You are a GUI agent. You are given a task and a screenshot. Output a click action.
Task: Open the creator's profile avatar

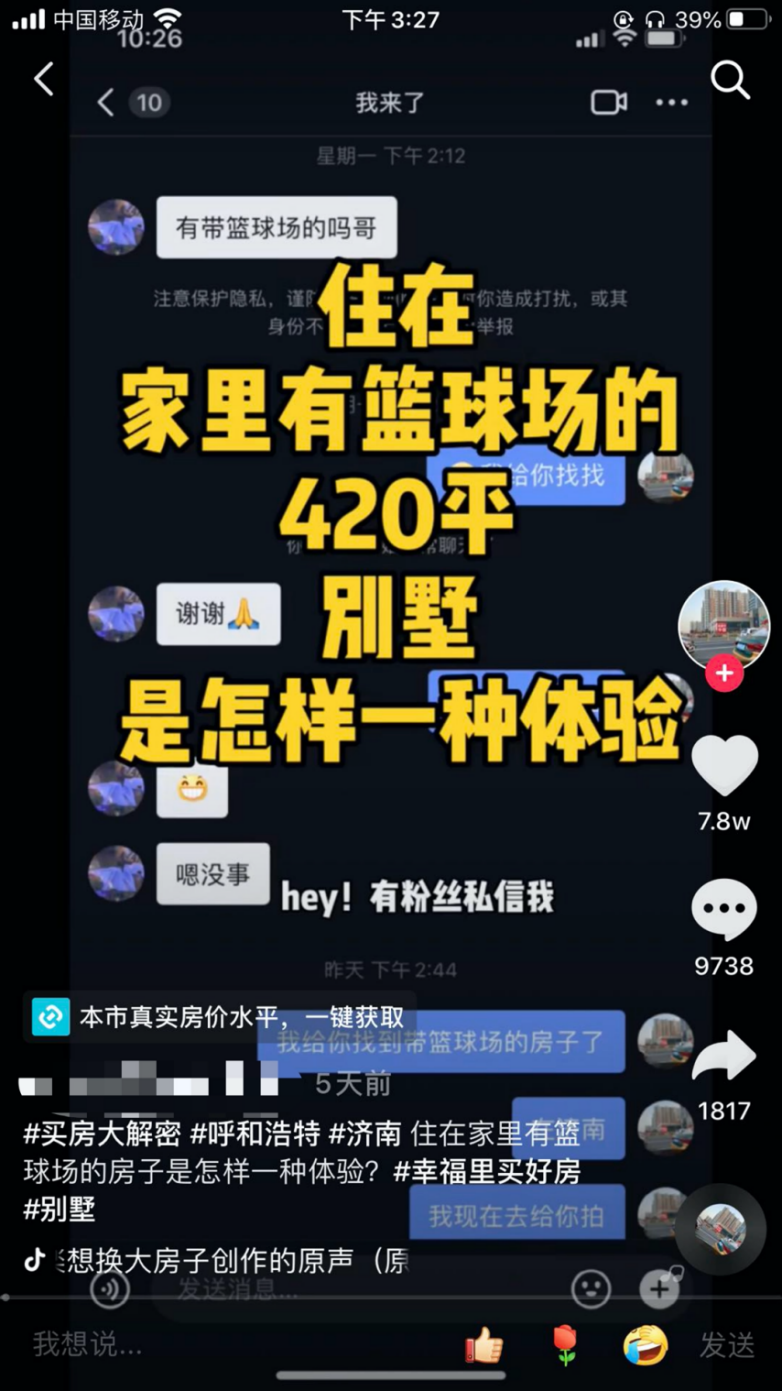[x=724, y=623]
